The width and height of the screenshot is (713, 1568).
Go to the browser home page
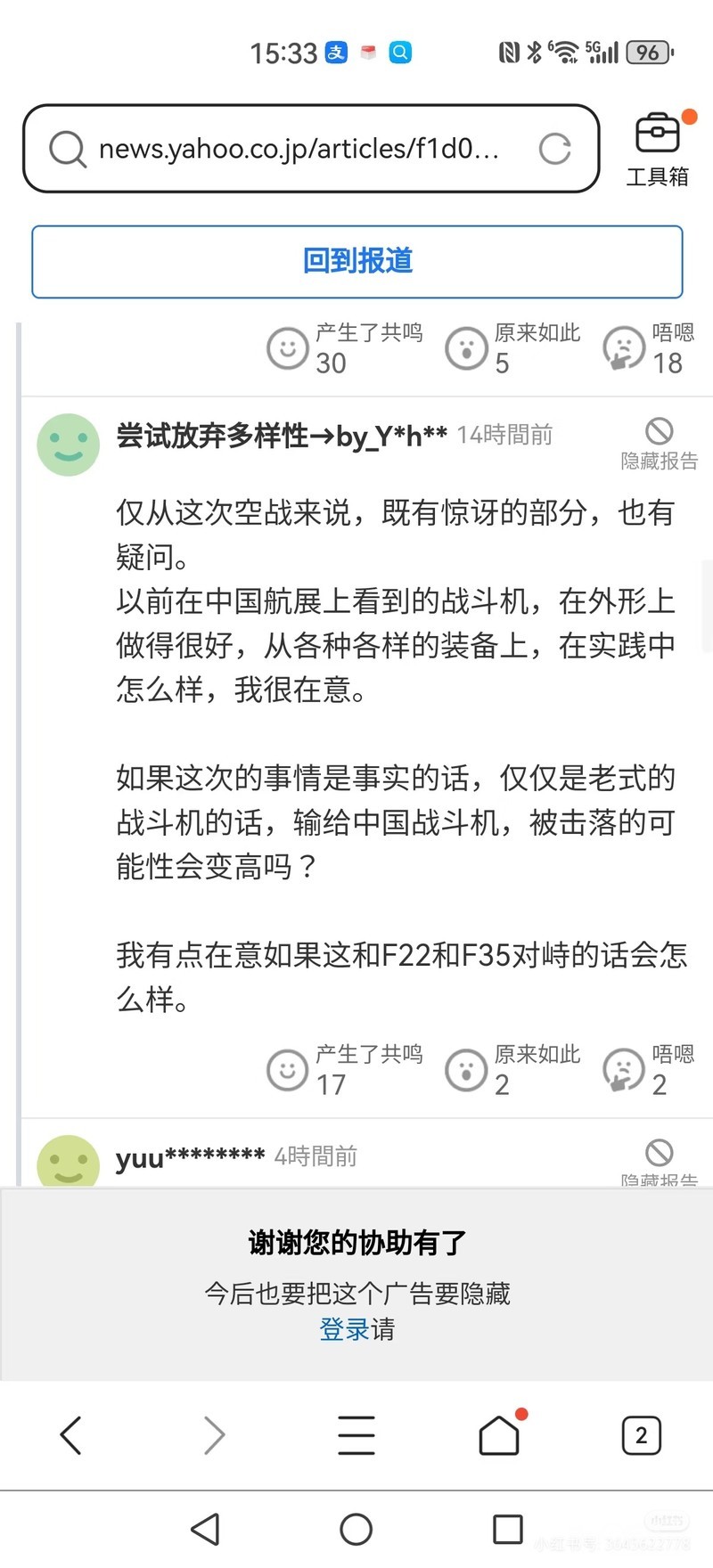500,1433
